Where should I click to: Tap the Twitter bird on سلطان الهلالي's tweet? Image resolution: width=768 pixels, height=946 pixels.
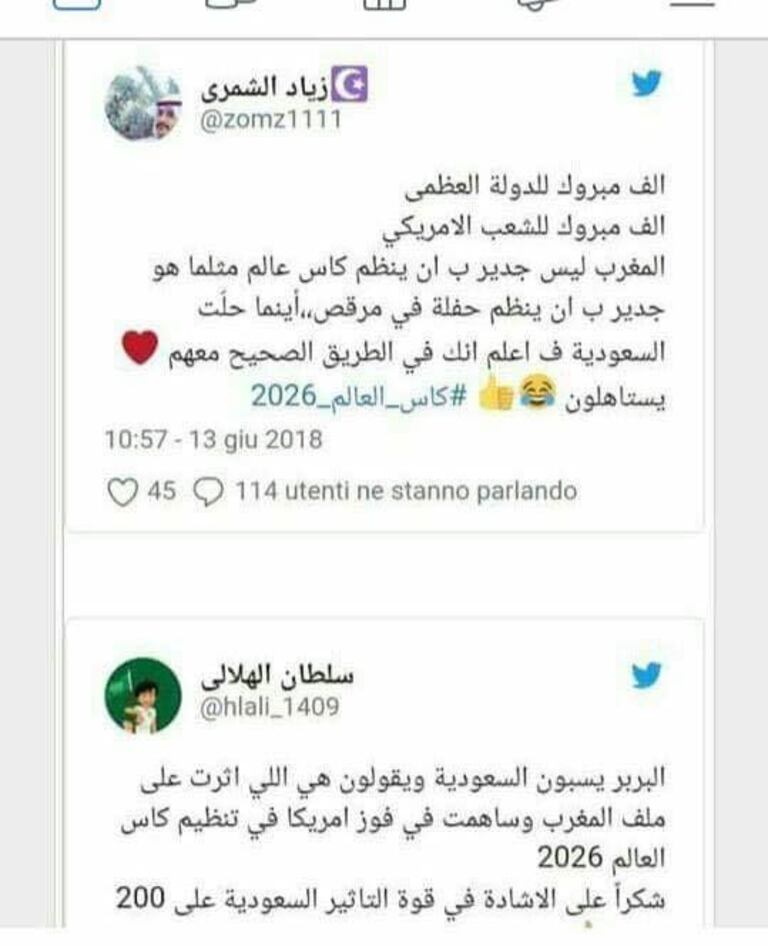[647, 676]
